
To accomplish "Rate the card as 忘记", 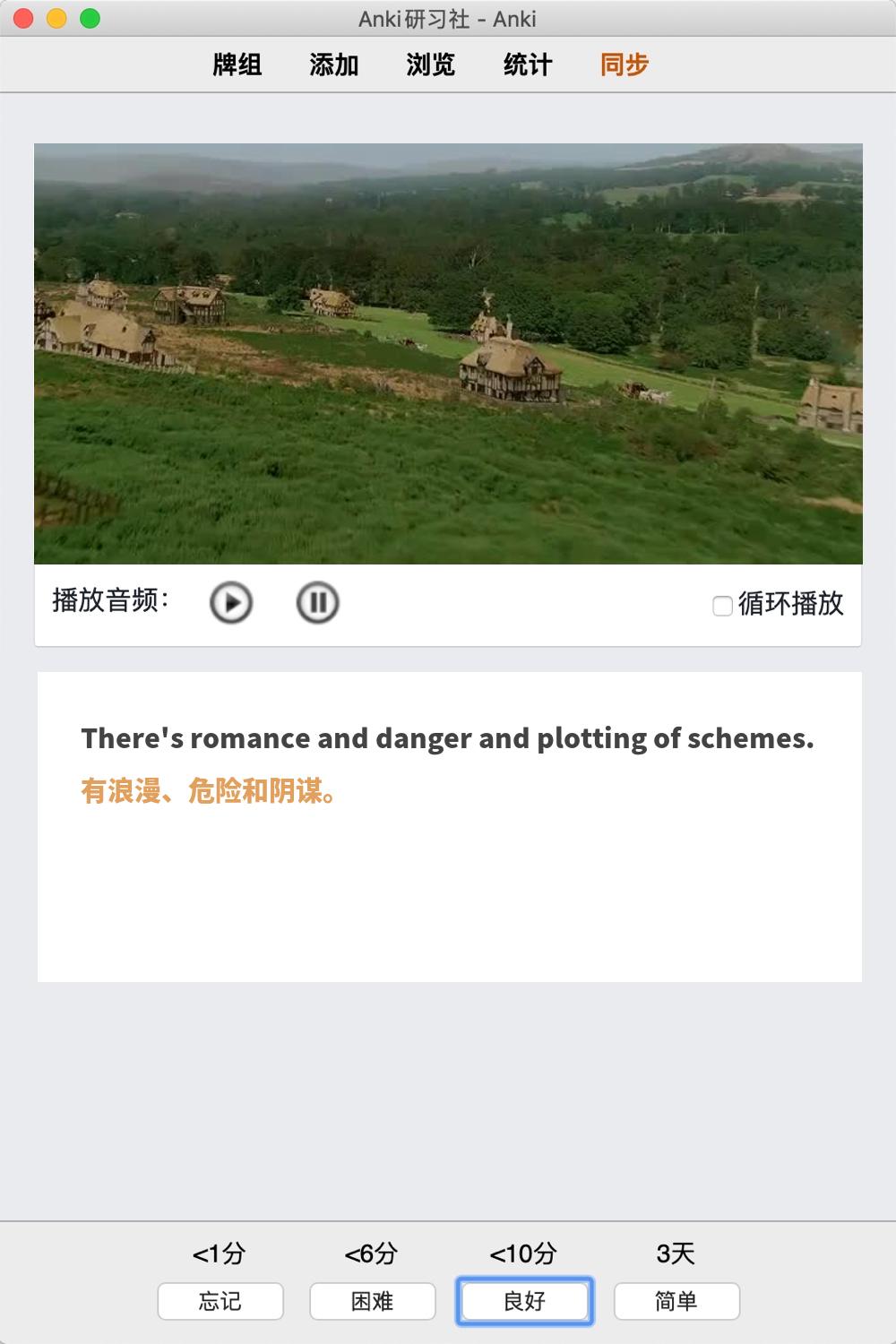I will point(220,1301).
